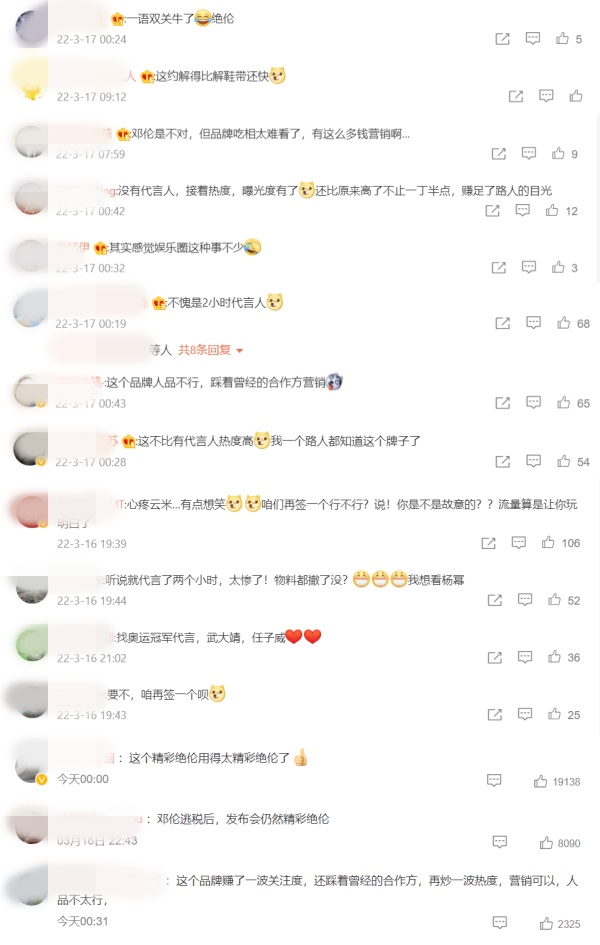Like comment '这不比有代言人热度高'

[x=563, y=461]
